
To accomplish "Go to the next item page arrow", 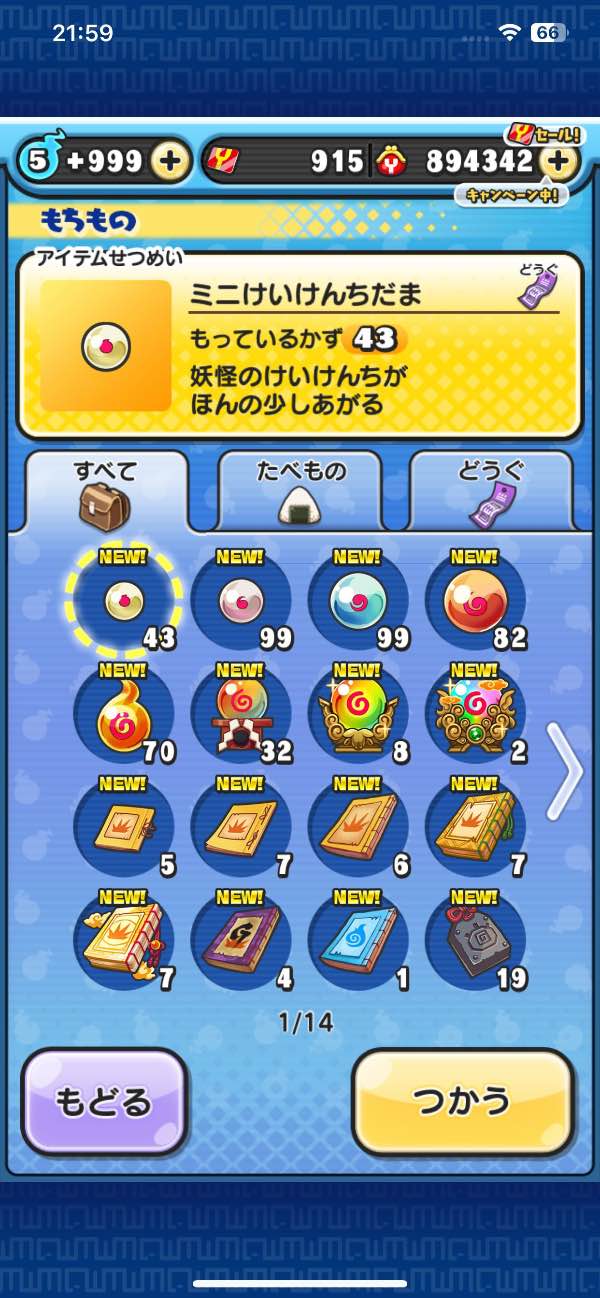I will (566, 771).
